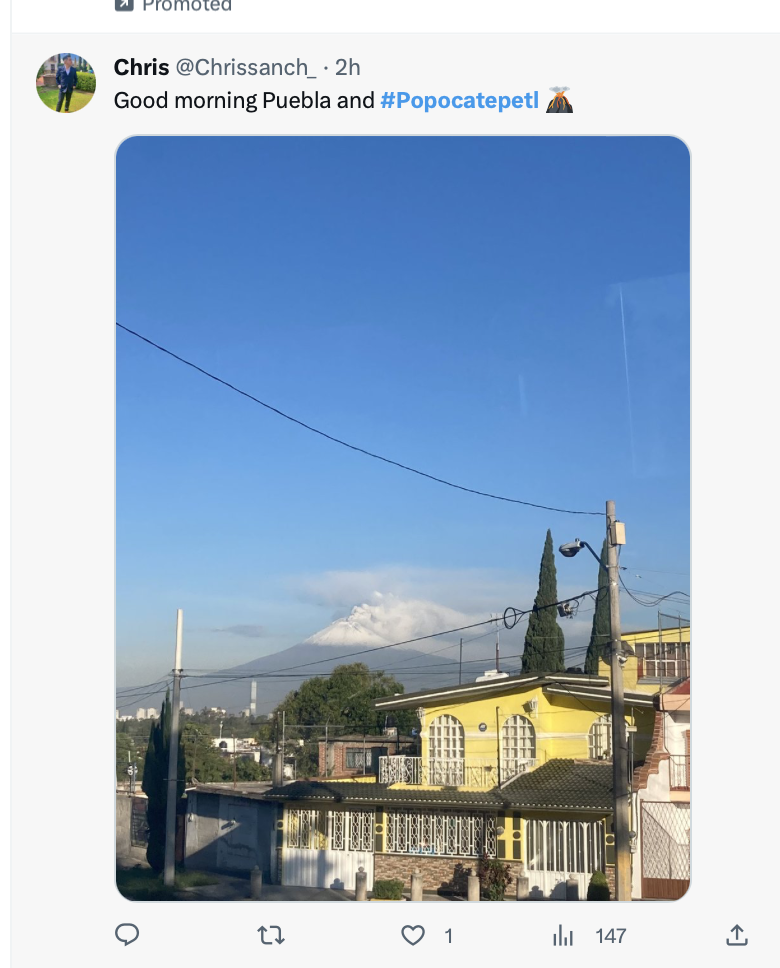Reply to Chris's tweet
Image resolution: width=780 pixels, height=968 pixels.
[x=127, y=935]
